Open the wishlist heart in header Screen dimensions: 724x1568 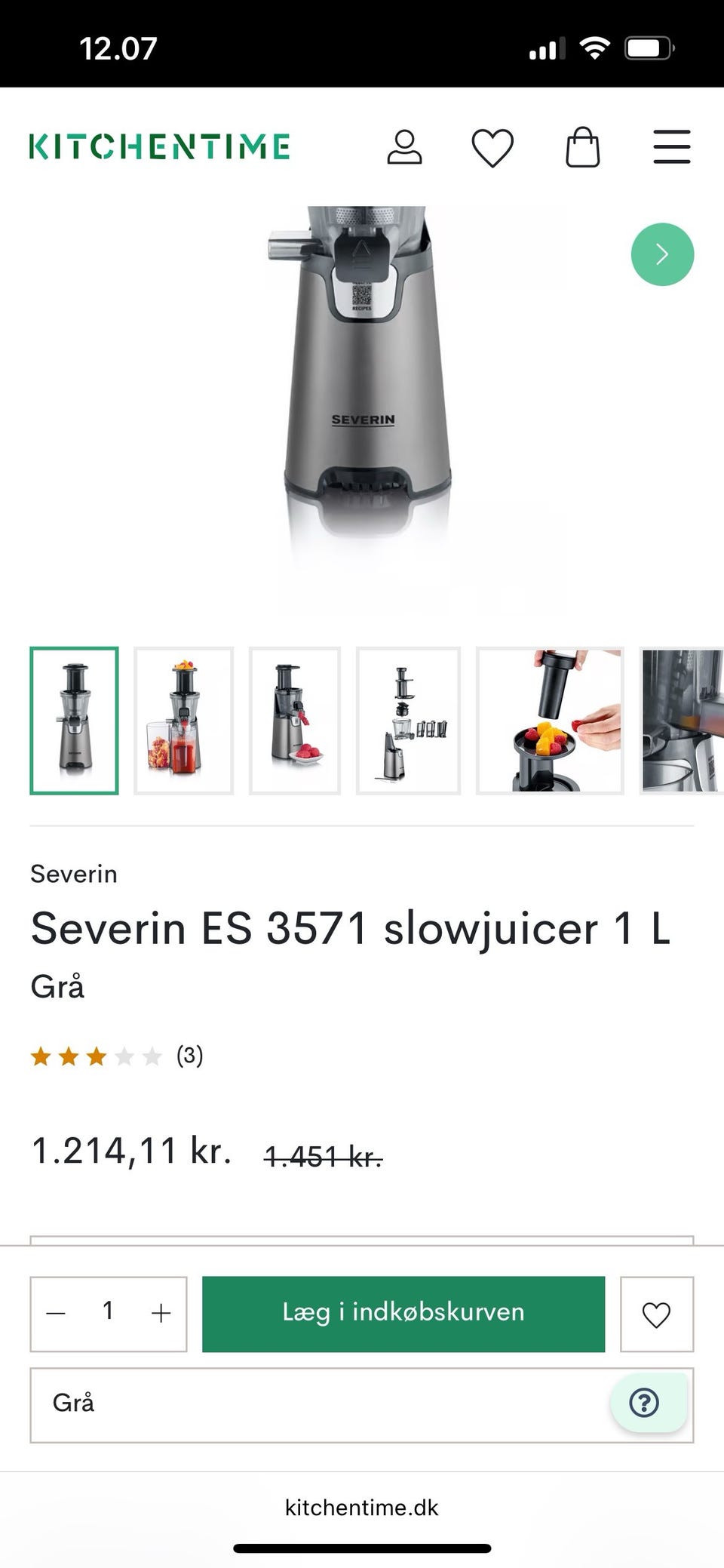tap(492, 147)
